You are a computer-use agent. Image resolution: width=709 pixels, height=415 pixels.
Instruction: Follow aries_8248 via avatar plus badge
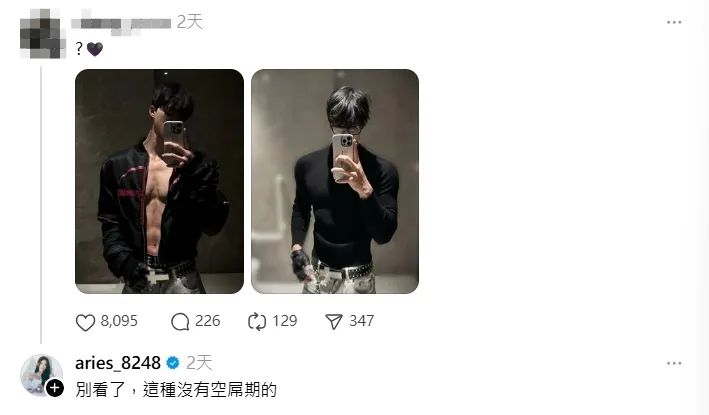click(x=55, y=388)
